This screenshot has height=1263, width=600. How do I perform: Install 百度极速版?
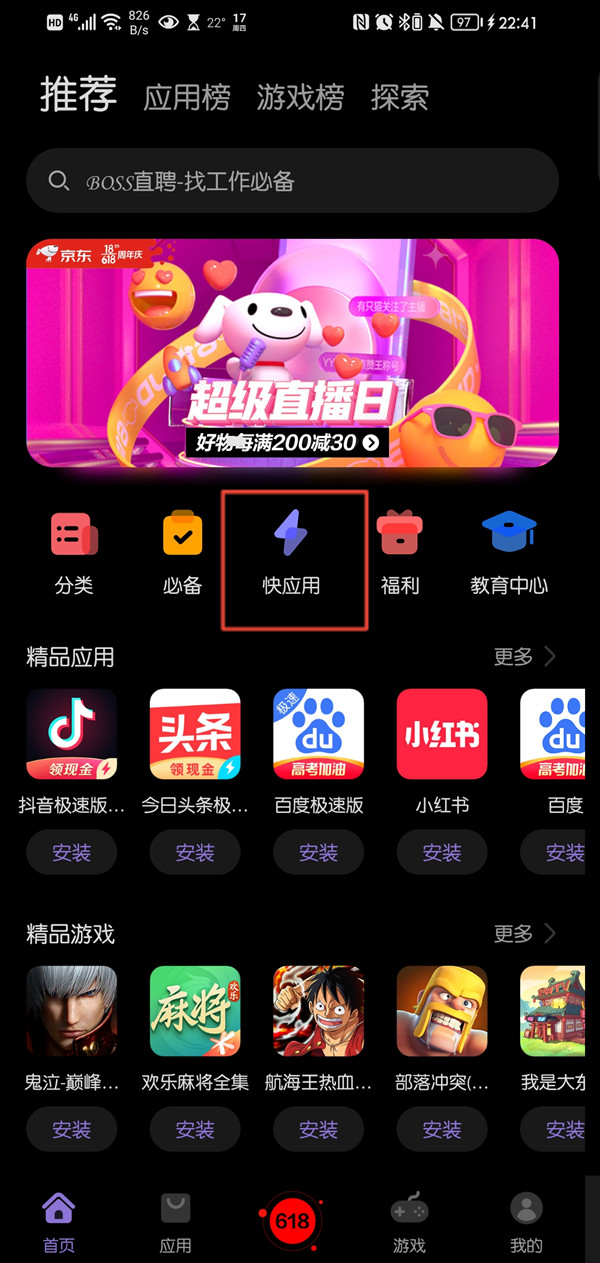[x=319, y=852]
